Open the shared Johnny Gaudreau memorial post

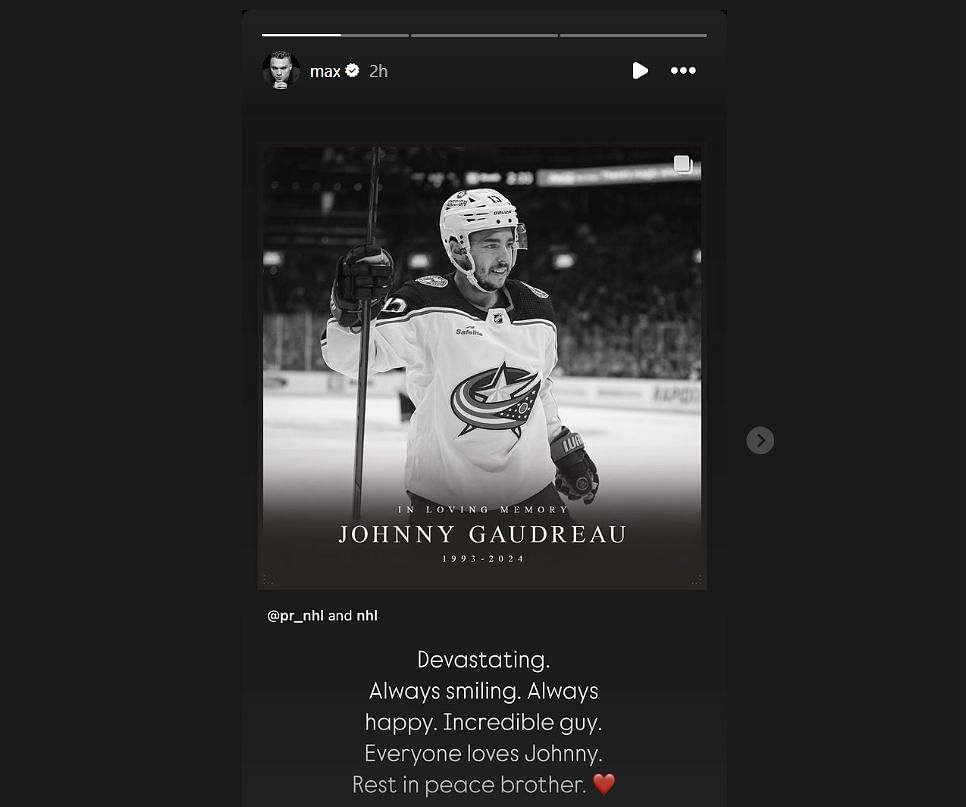[x=482, y=367]
